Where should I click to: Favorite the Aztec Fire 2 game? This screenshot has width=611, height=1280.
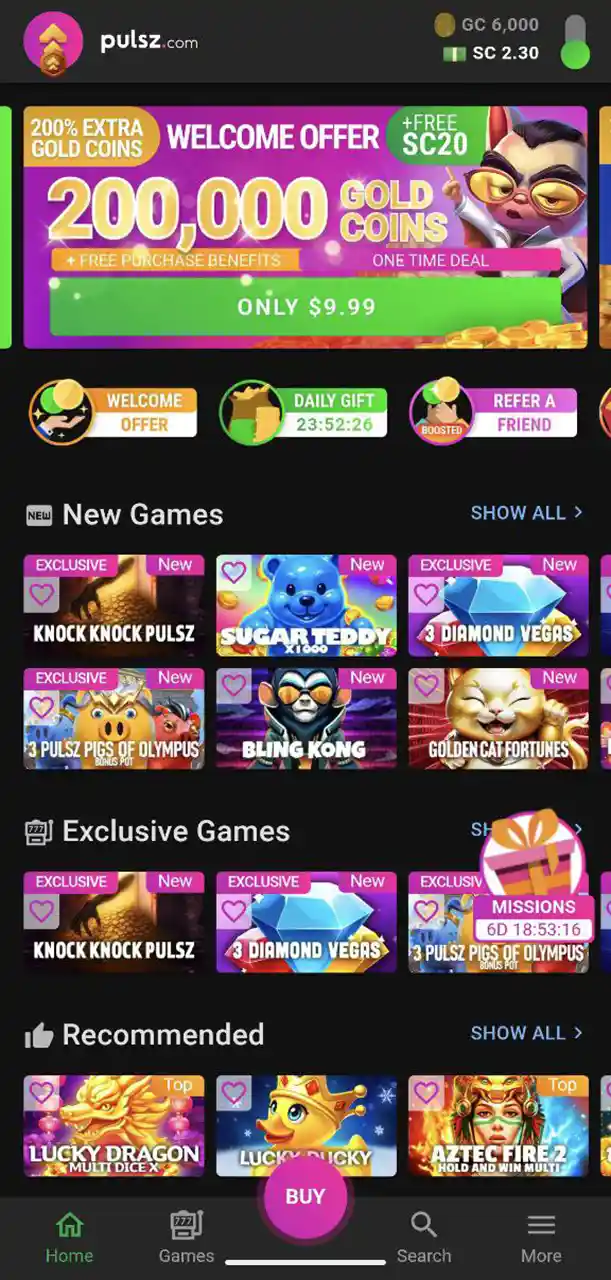426,1093
